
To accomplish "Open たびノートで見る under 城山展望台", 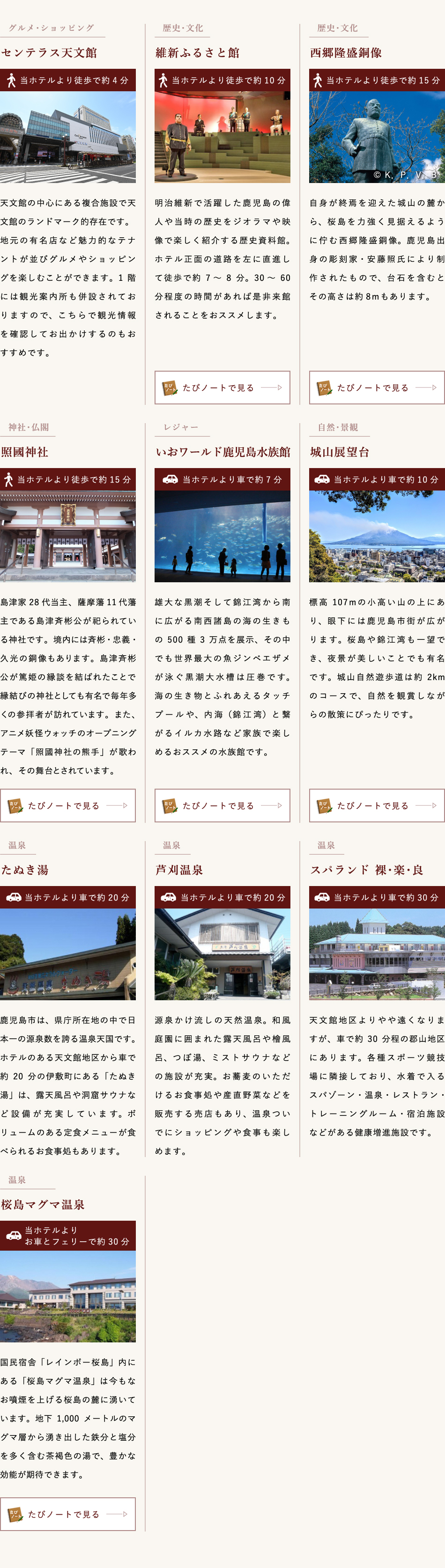I will click(x=376, y=805).
